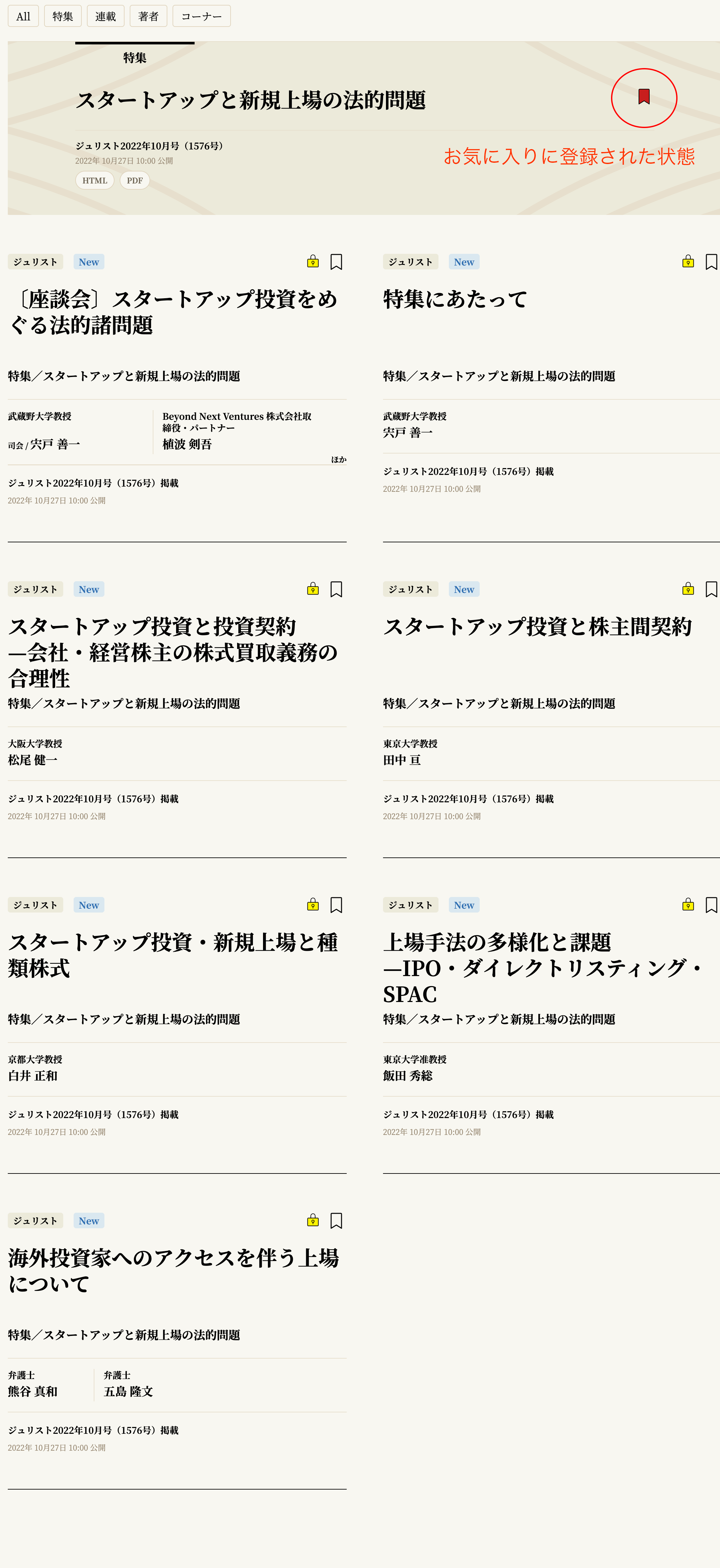Select the コーナー filter

click(x=201, y=17)
